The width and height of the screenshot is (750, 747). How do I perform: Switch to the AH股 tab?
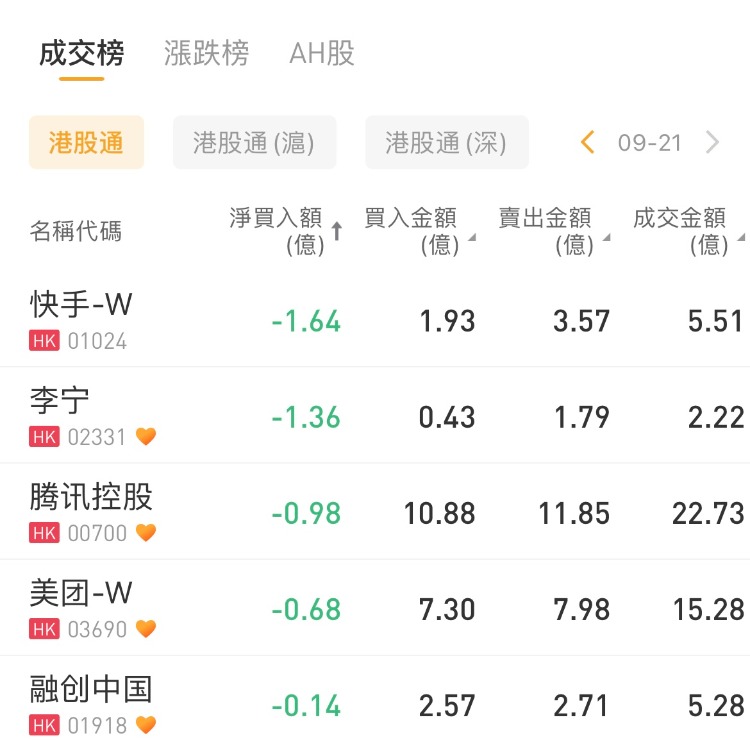[322, 53]
